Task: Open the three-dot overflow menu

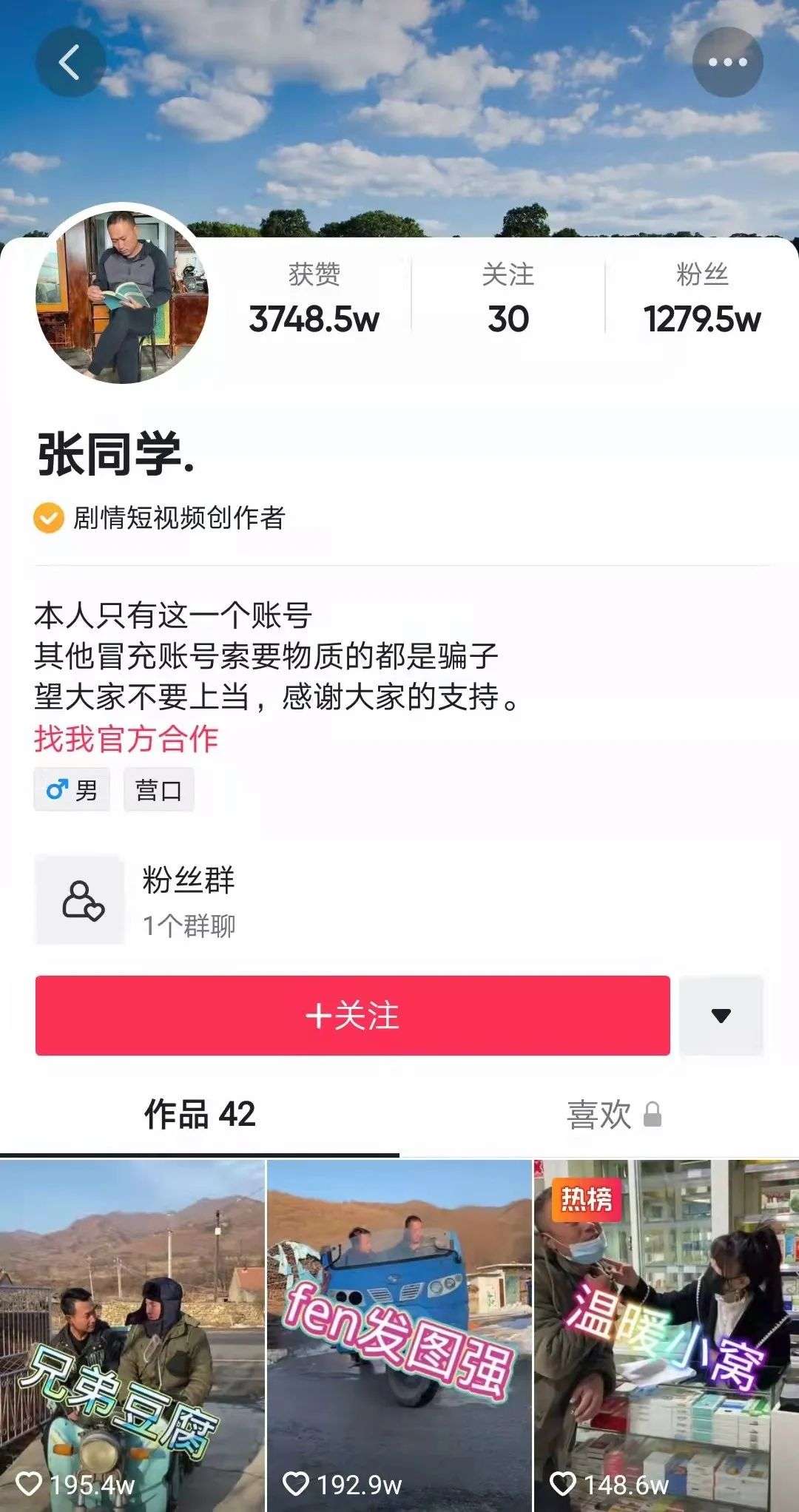Action: coord(727,62)
